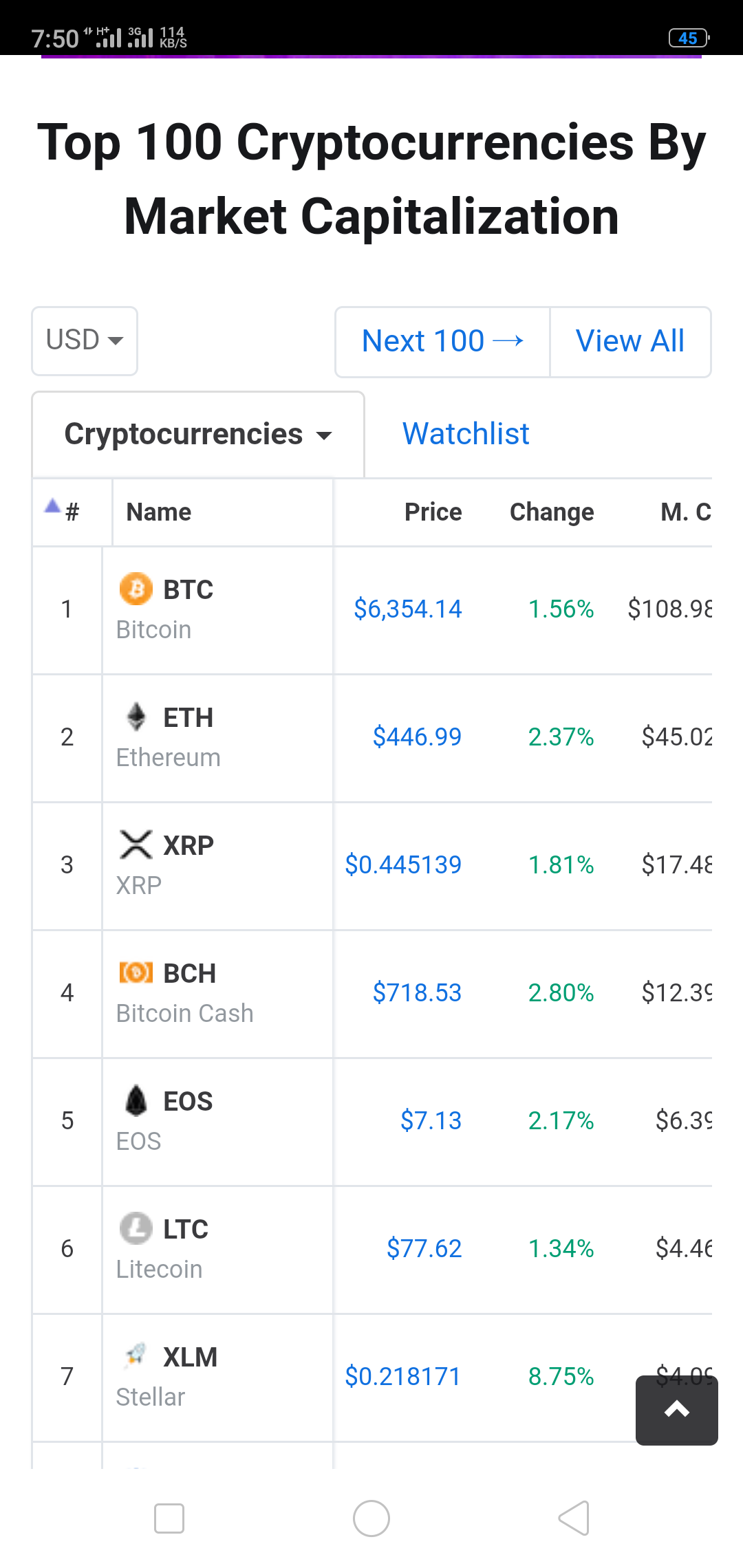Click the Price column header to sort

point(432,512)
